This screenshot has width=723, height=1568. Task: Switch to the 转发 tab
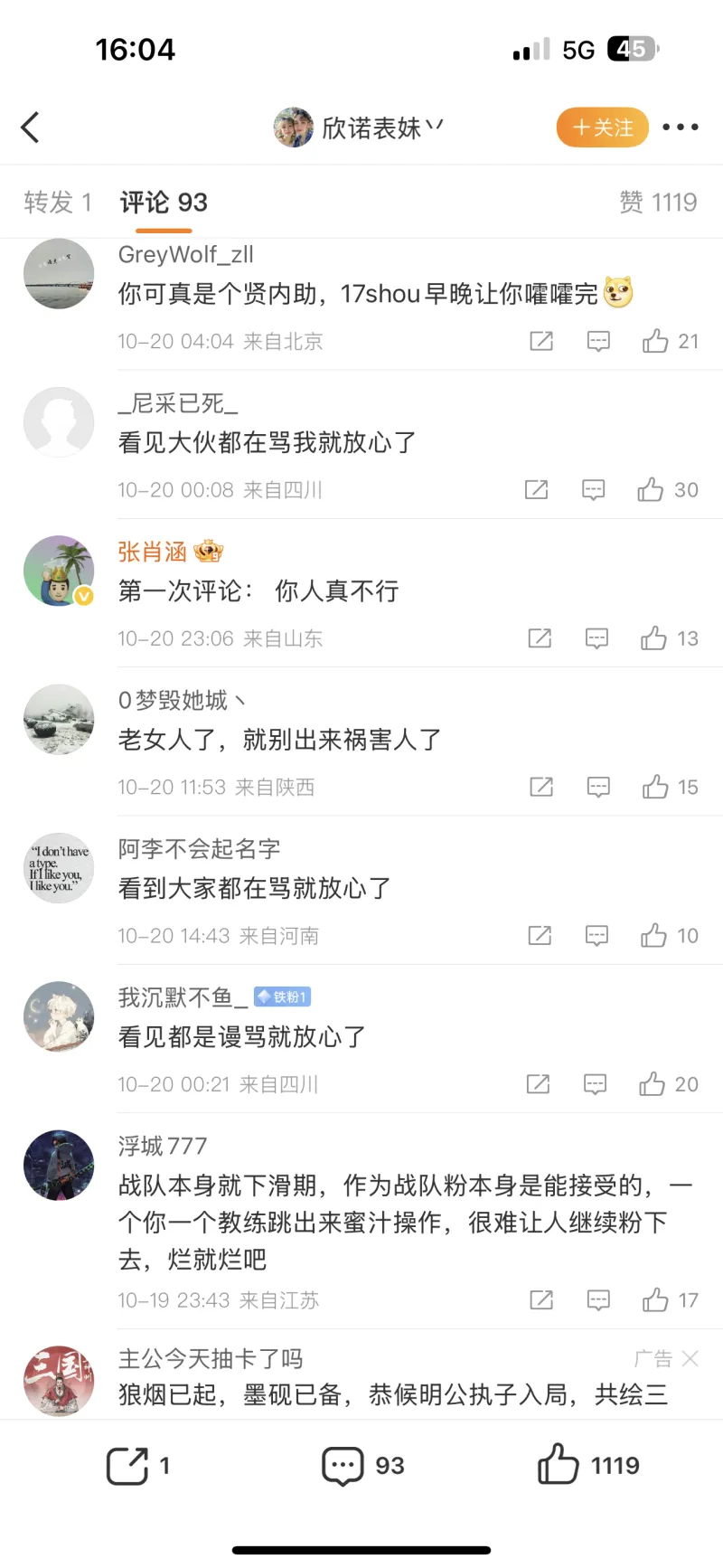[57, 202]
